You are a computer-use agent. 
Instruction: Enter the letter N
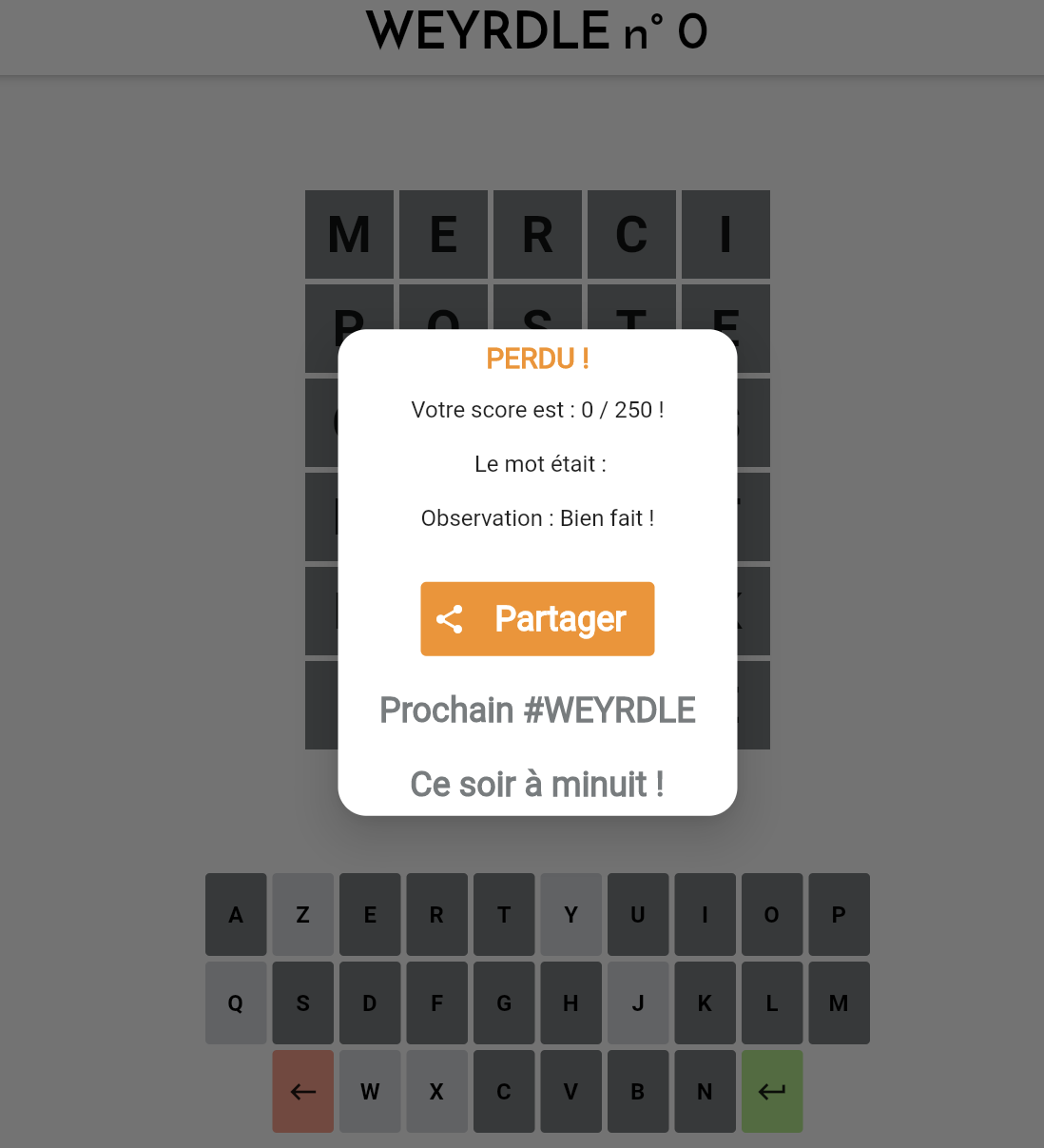705,1091
